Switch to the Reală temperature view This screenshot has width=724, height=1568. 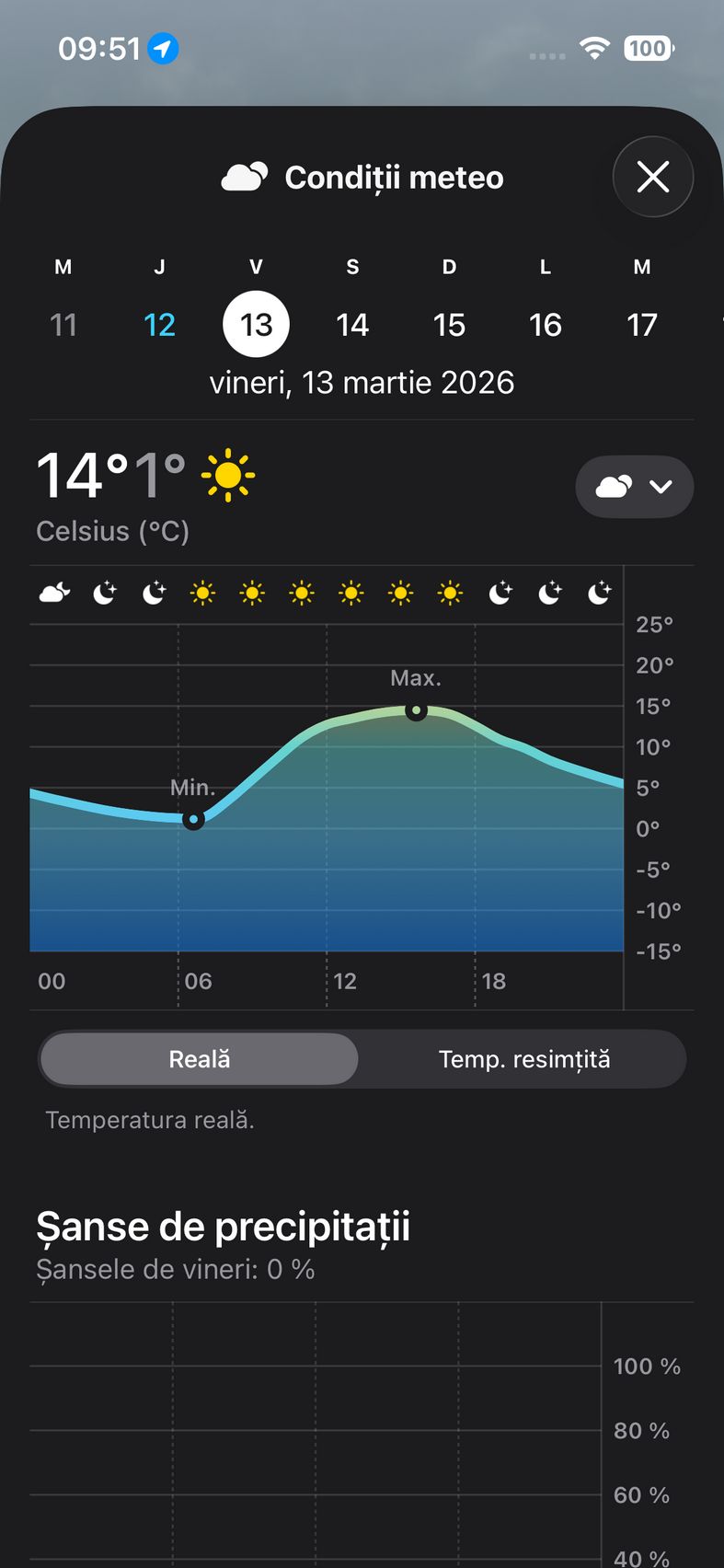(x=199, y=1059)
